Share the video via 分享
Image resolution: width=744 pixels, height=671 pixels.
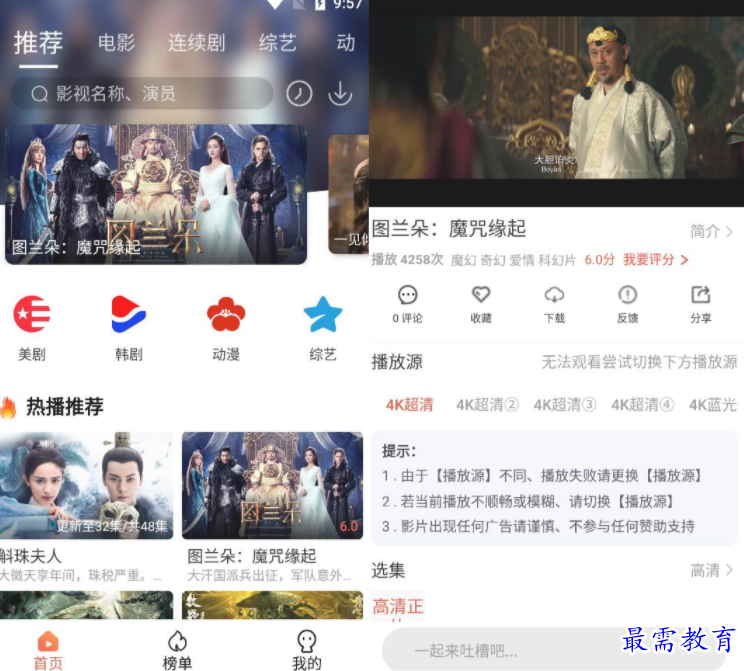(701, 304)
